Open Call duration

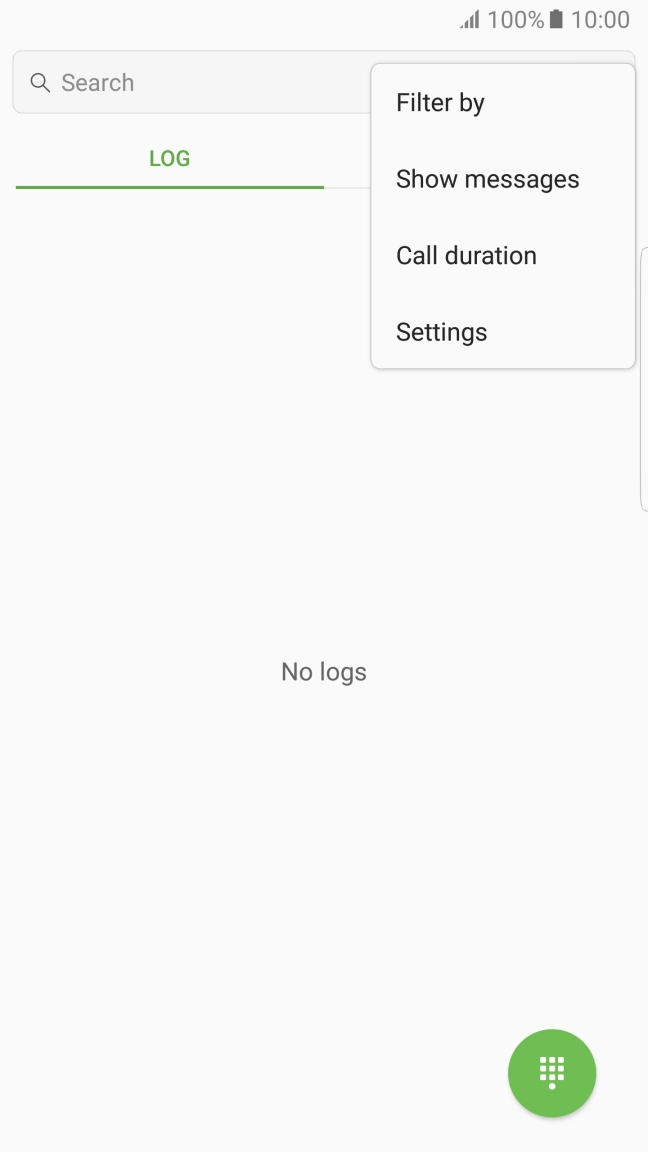click(x=503, y=256)
